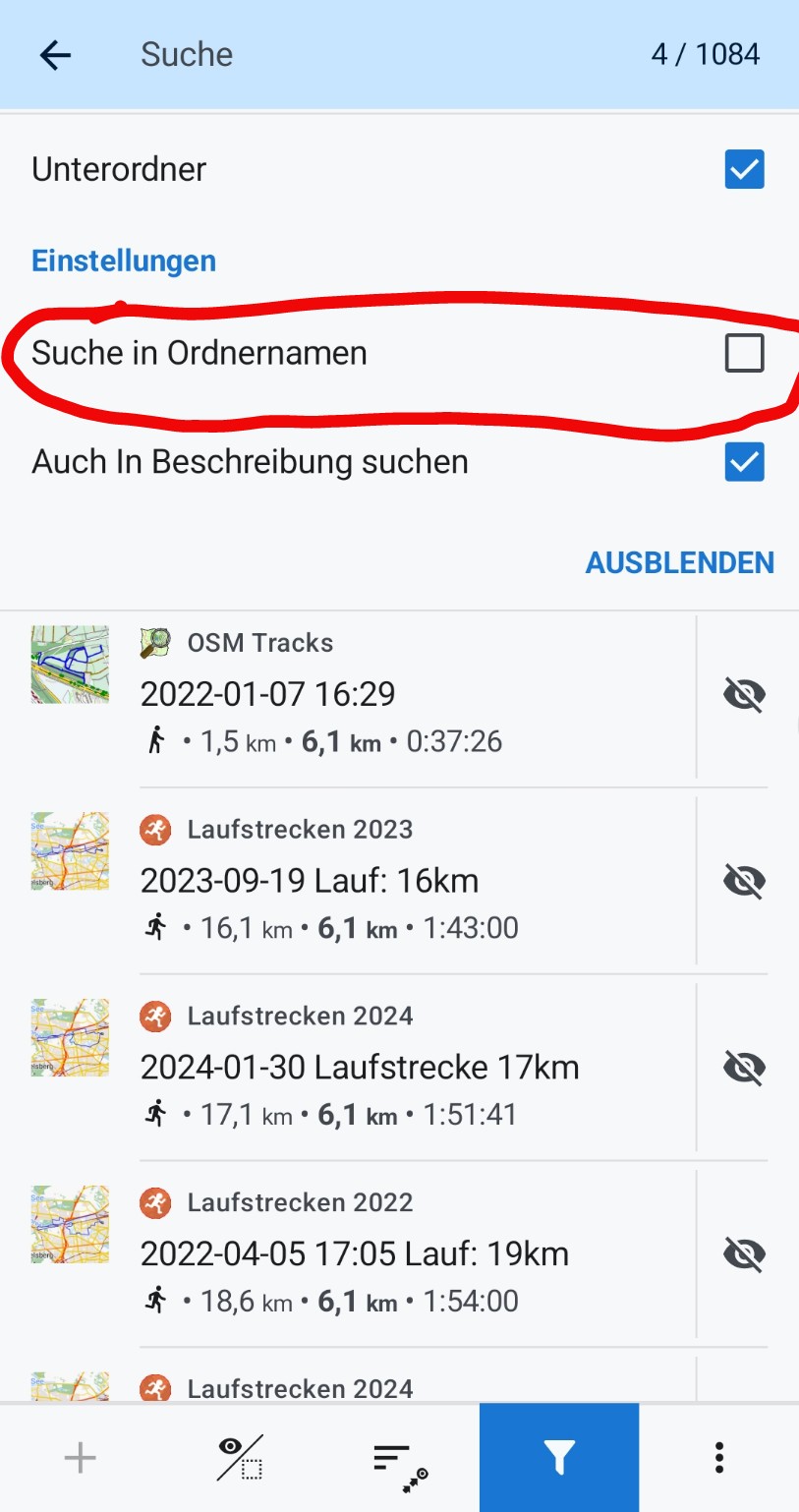Open the overflow menu in bottom bar
Screen dimensions: 799x1512
pos(719,1458)
